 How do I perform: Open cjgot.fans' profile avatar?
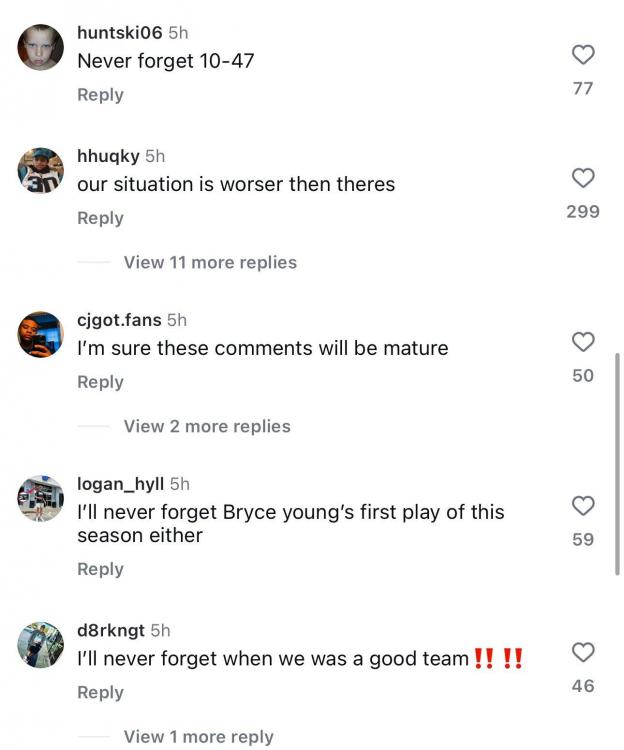[41, 334]
